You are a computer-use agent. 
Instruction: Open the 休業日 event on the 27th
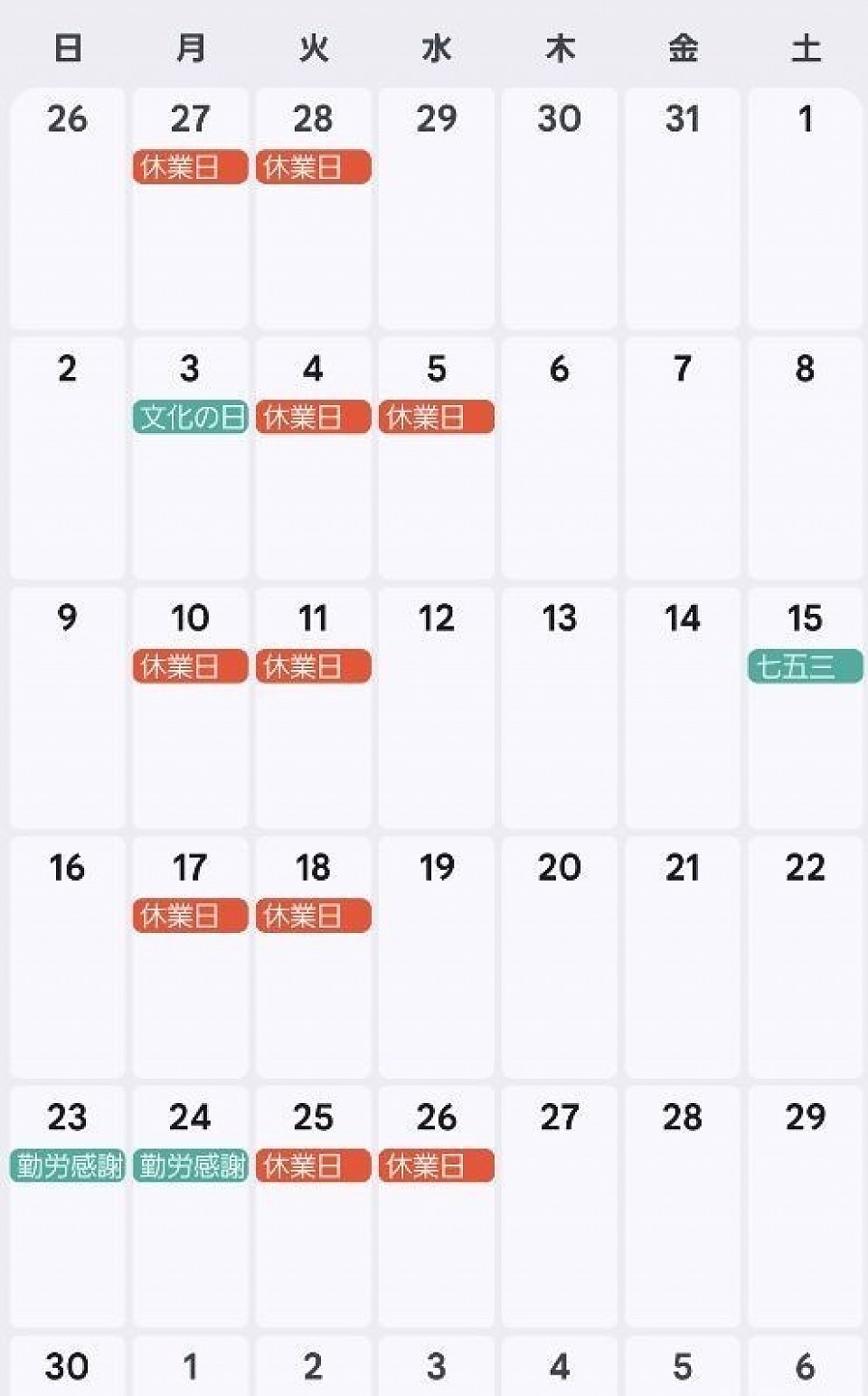tap(190, 167)
